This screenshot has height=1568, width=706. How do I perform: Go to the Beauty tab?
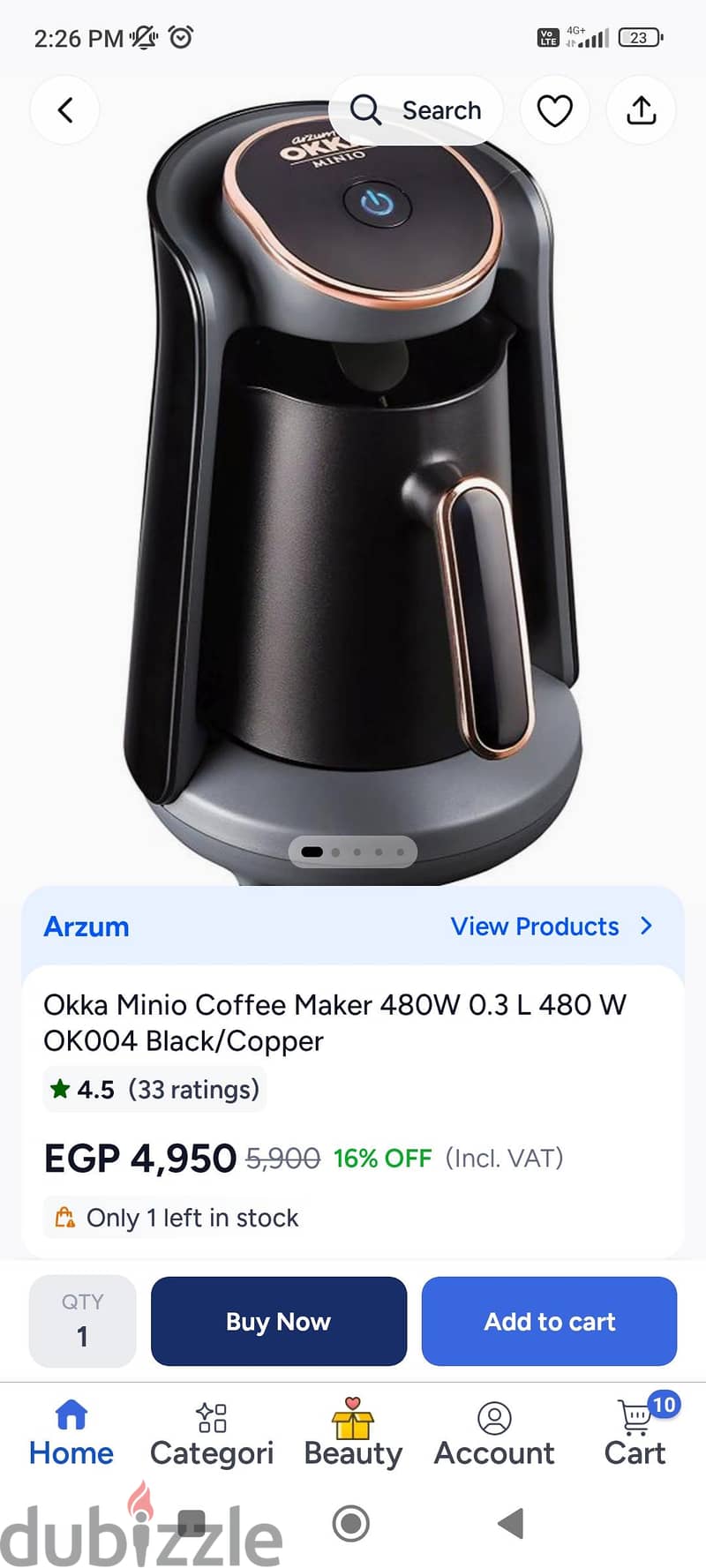pyautogui.click(x=353, y=1433)
